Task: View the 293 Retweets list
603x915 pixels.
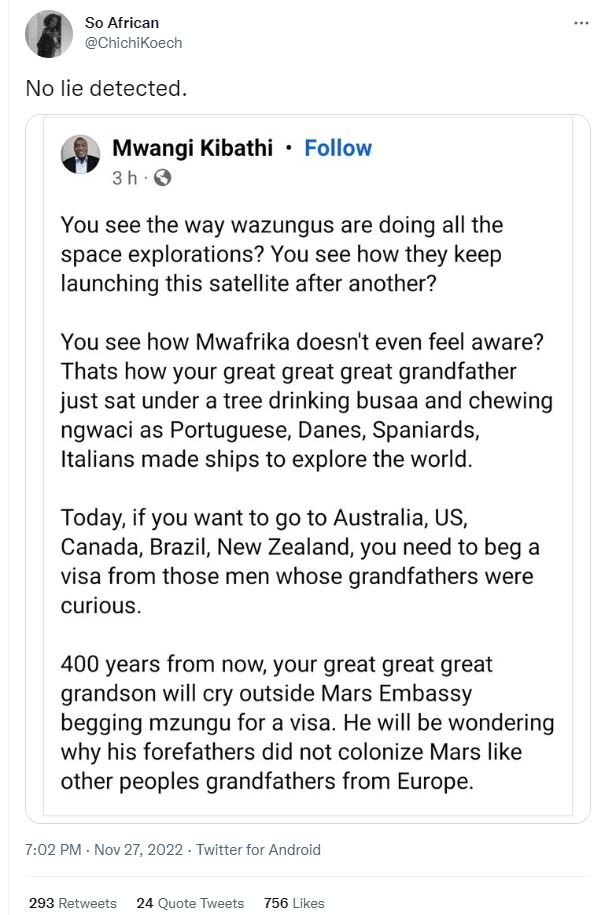Action: tap(72, 903)
